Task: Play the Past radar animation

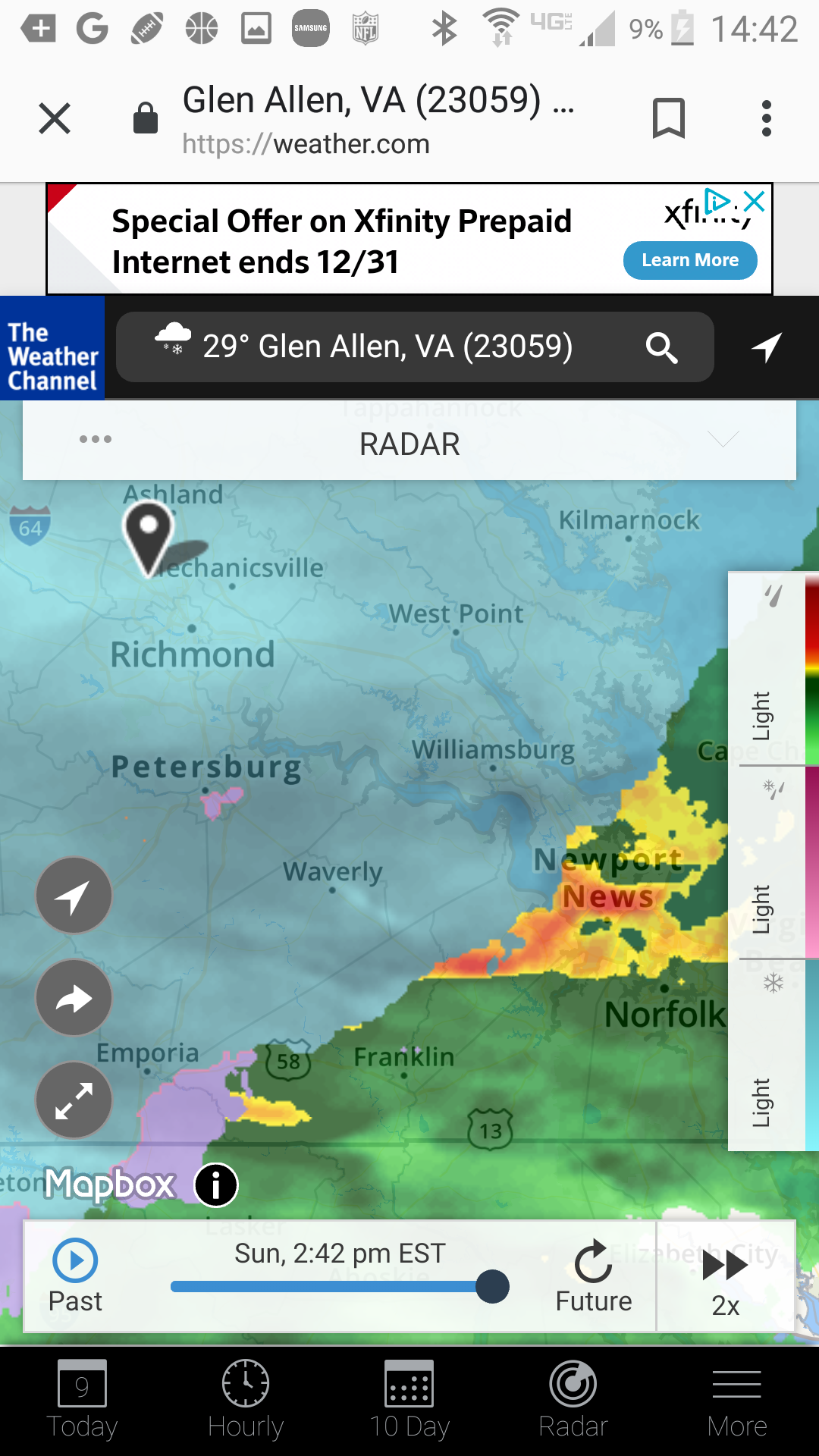Action: point(75,1276)
